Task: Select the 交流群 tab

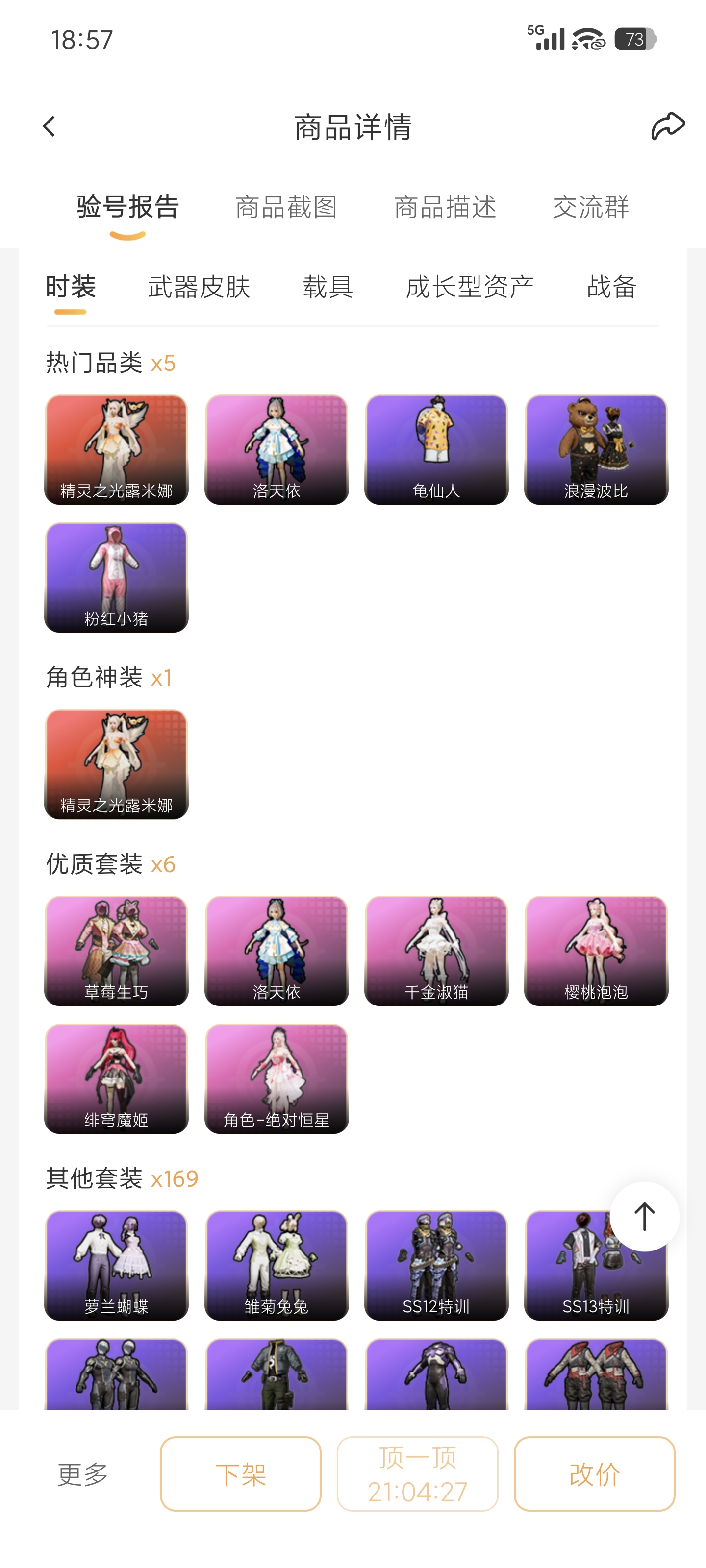Action: tap(590, 207)
